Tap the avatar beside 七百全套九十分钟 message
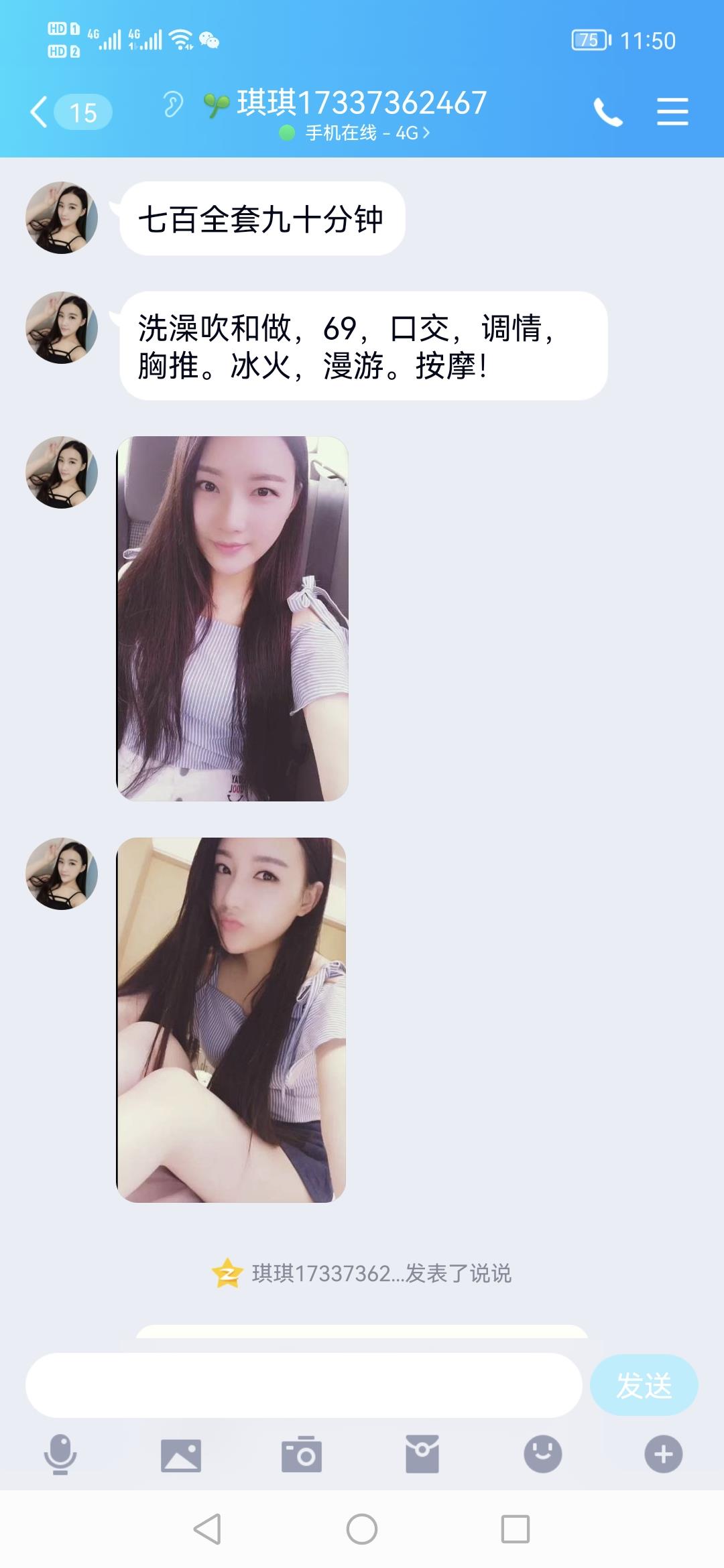724x1568 pixels. click(x=62, y=218)
